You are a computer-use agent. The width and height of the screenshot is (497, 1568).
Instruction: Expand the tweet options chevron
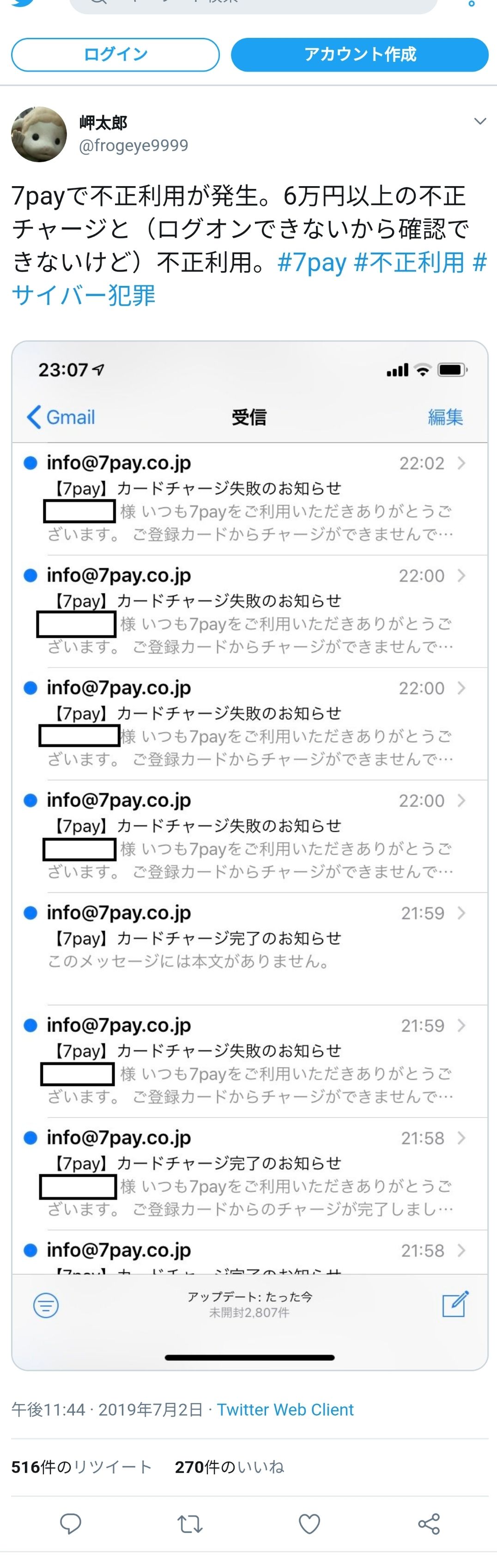click(x=480, y=121)
